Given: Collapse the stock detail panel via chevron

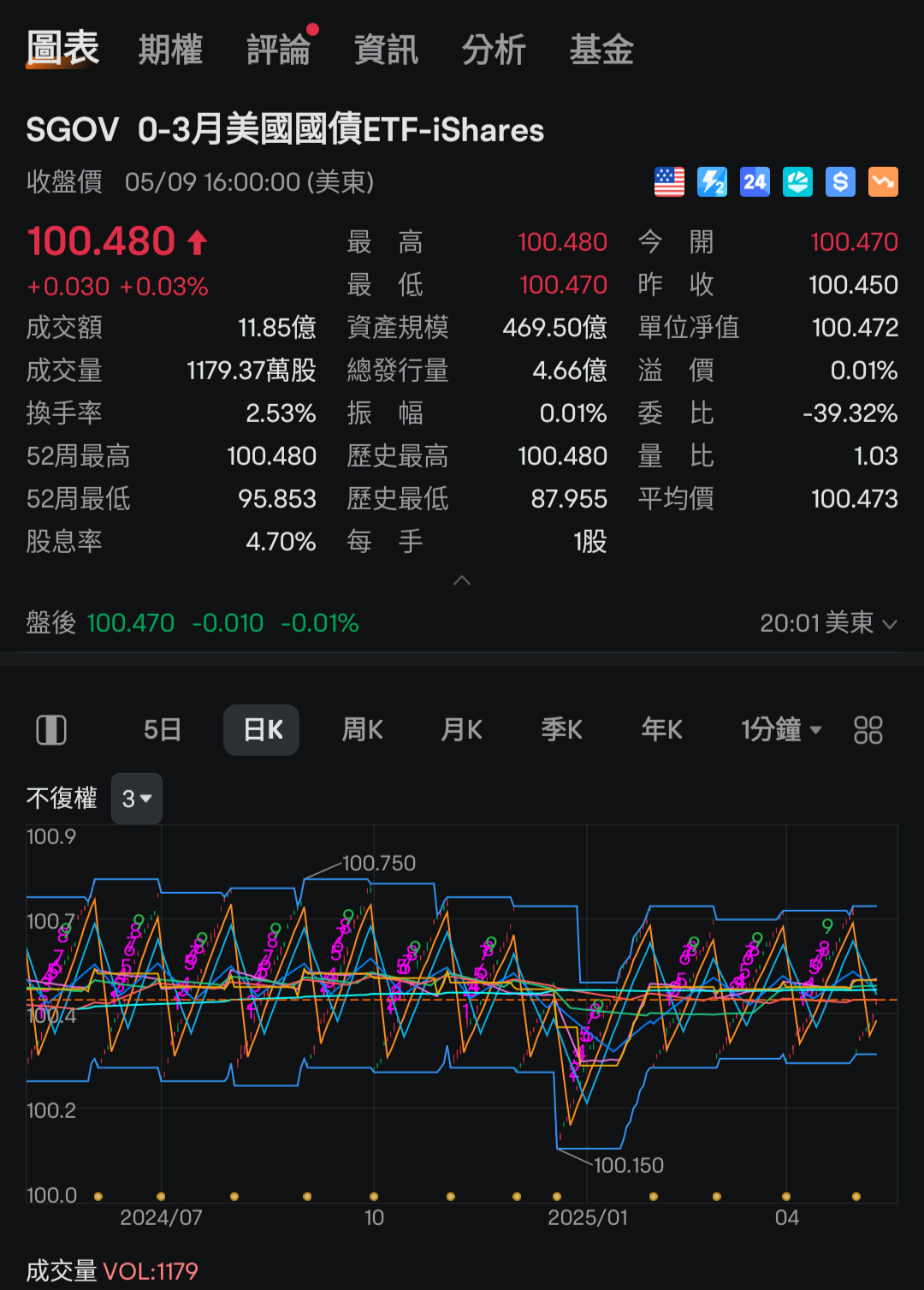Looking at the screenshot, I should (x=462, y=580).
